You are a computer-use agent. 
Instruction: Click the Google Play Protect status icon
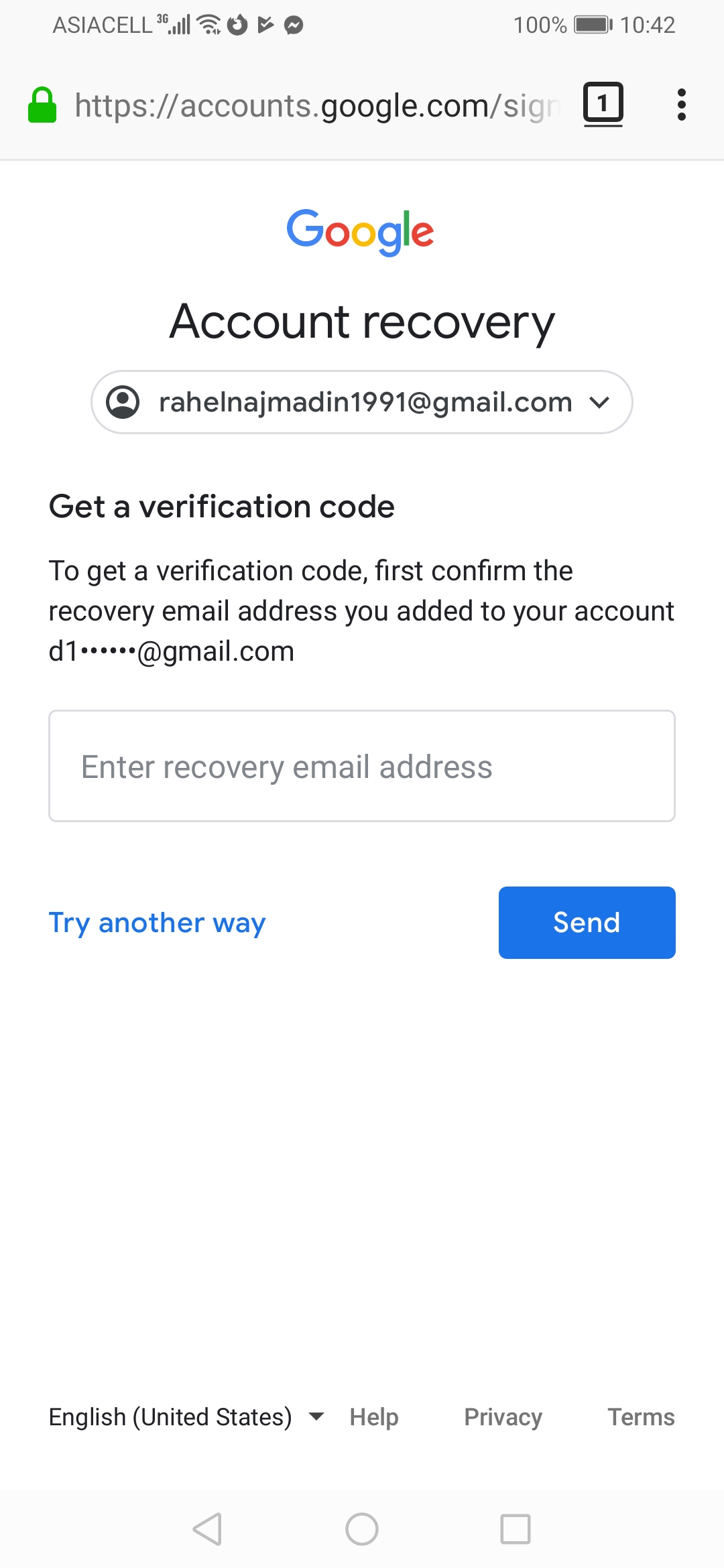pos(266,25)
